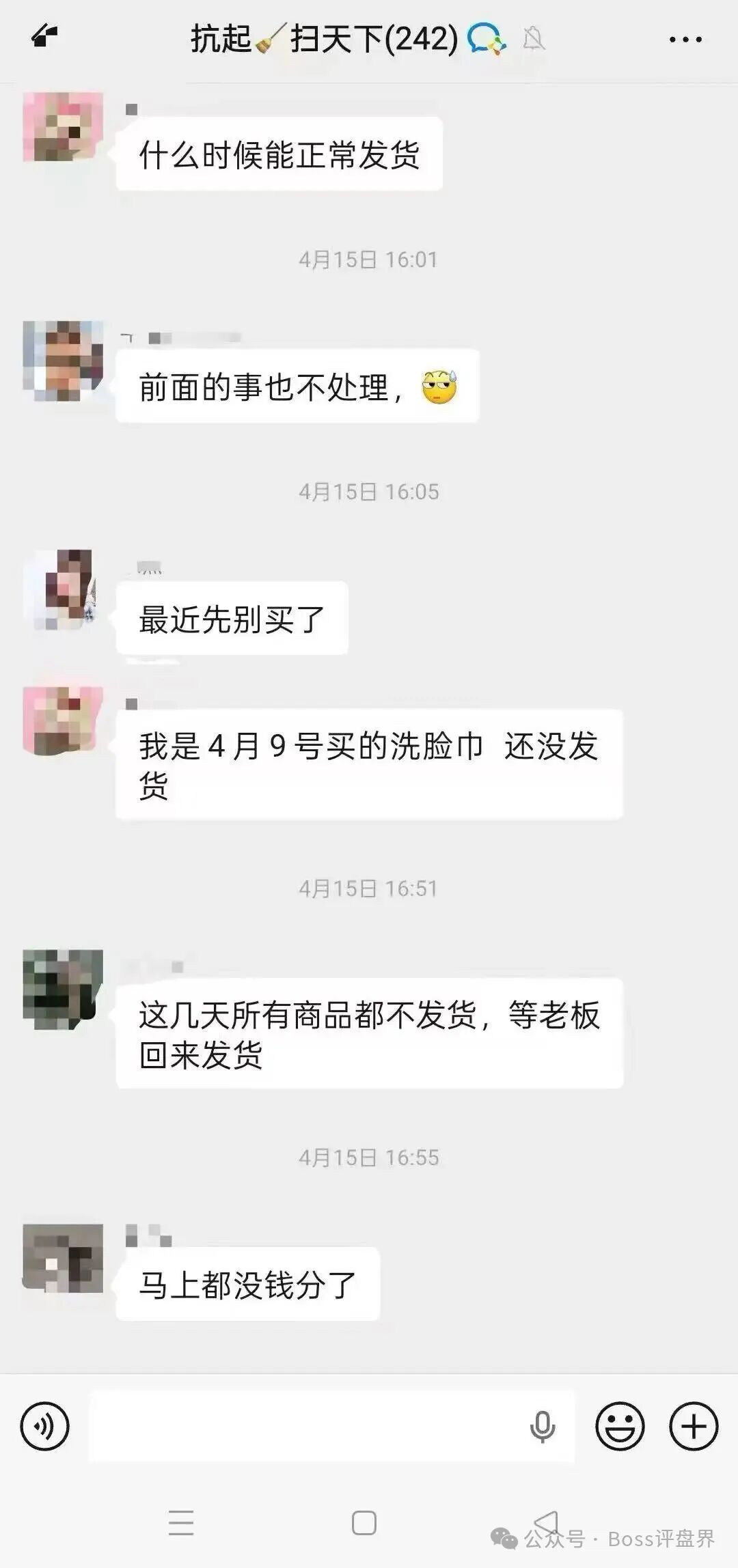738x1568 pixels.
Task: Tap the message text field
Action: click(307, 1427)
